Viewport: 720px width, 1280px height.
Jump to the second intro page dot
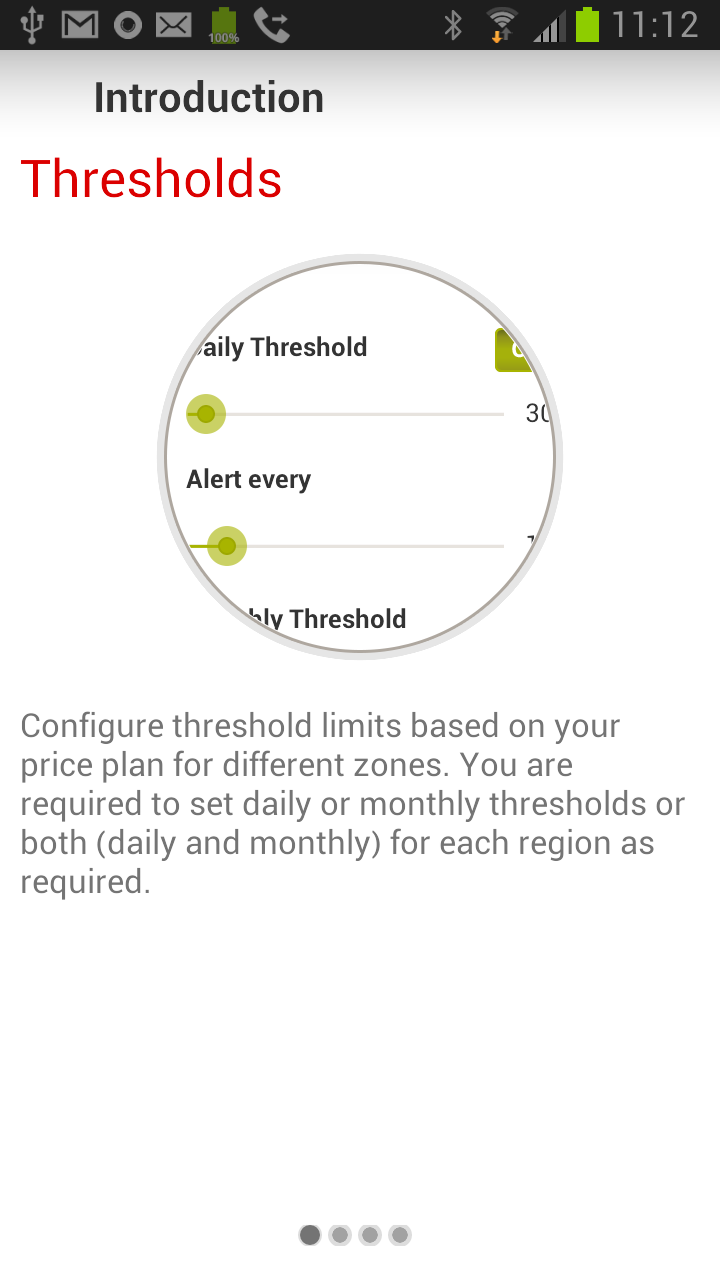coord(340,1235)
